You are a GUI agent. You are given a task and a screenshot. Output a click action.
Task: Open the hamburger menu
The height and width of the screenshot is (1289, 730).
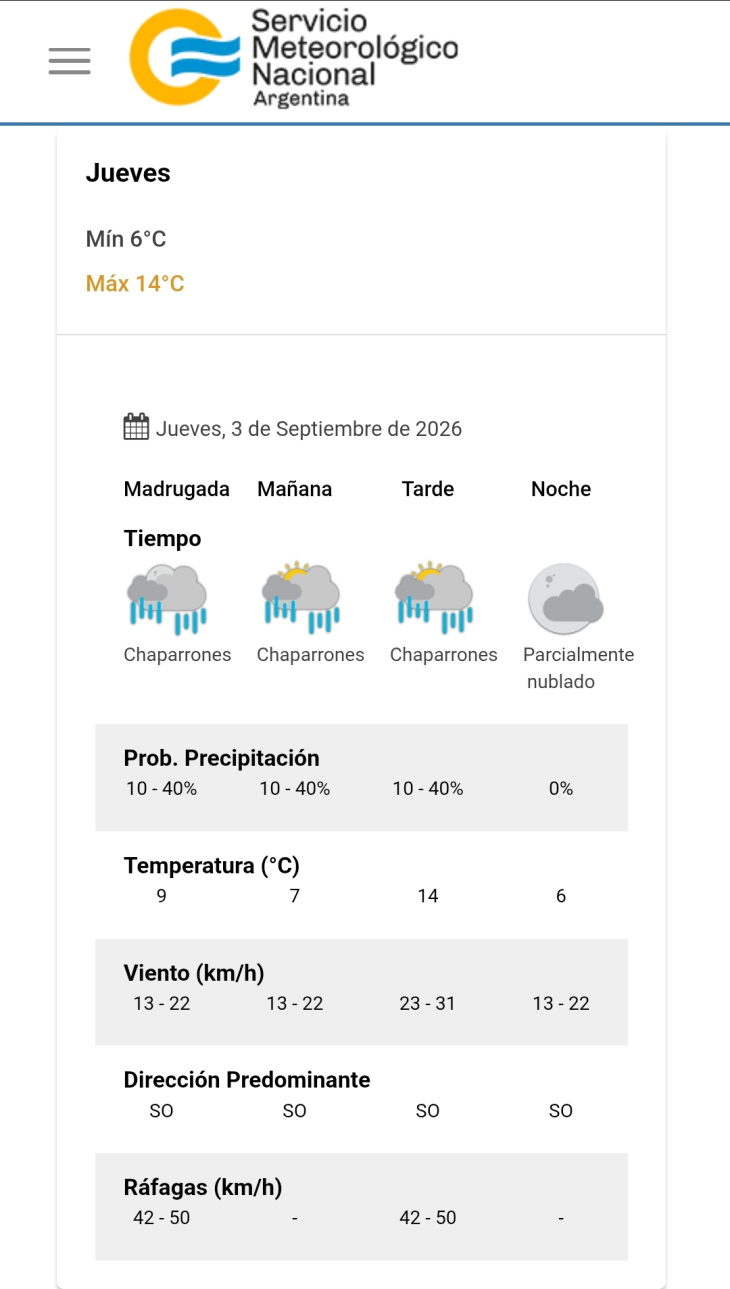point(69,61)
